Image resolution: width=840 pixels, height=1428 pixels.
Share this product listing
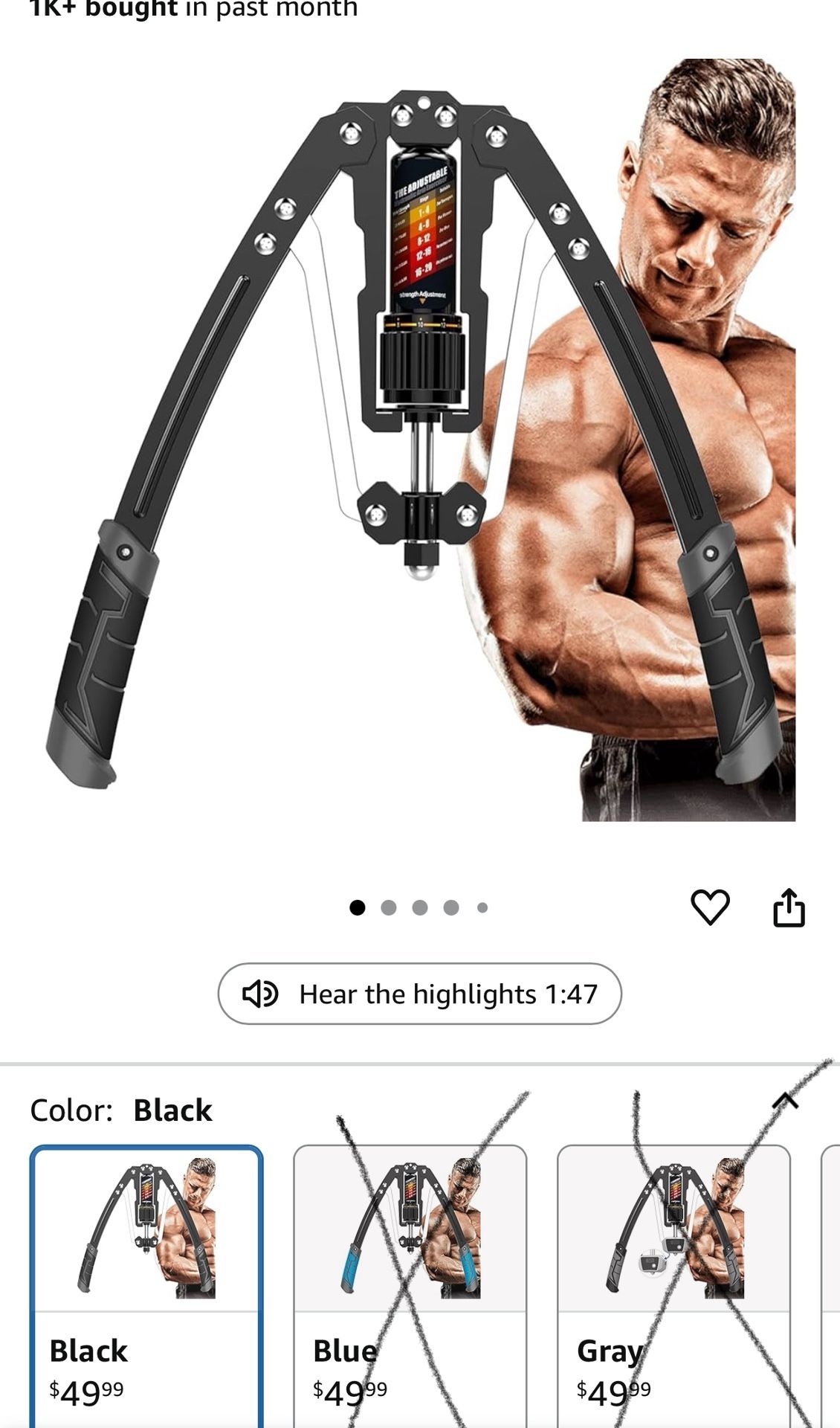[789, 907]
